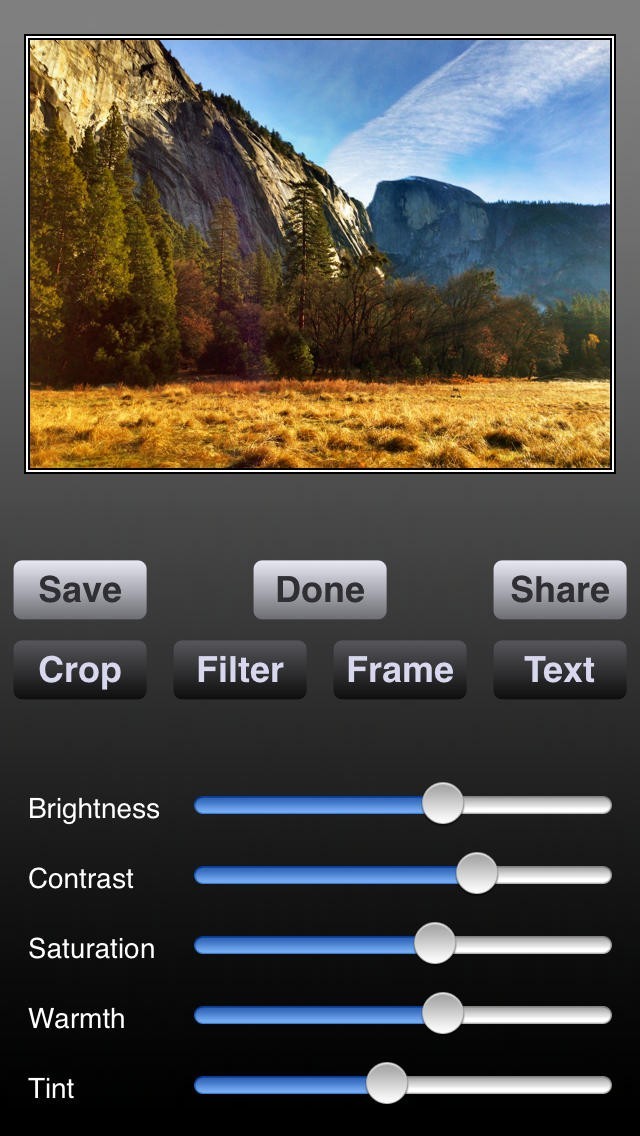640x1136 pixels.
Task: Choose a Frame for the photo
Action: point(400,669)
